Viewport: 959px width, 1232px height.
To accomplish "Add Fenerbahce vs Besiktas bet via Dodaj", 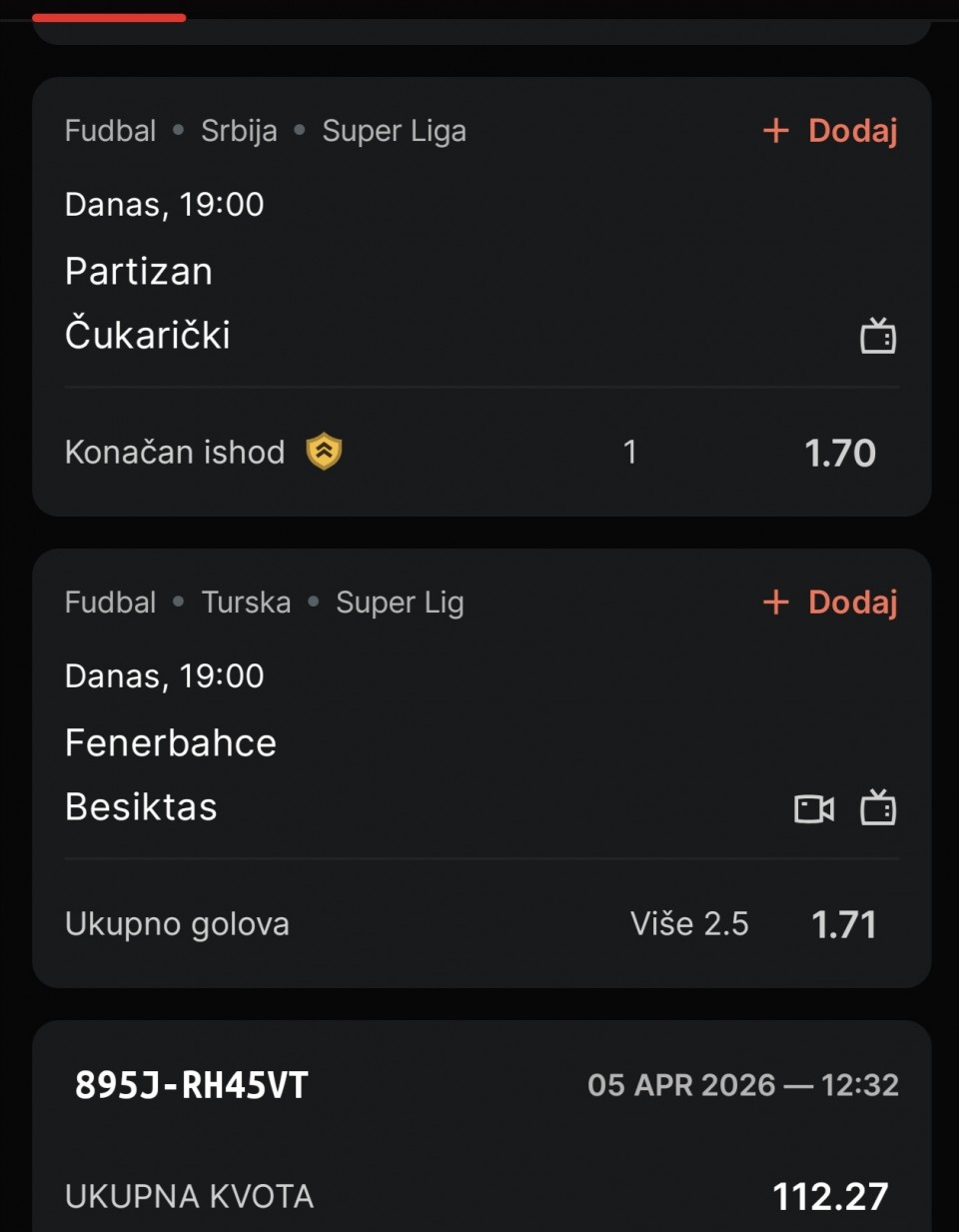I will [x=830, y=603].
